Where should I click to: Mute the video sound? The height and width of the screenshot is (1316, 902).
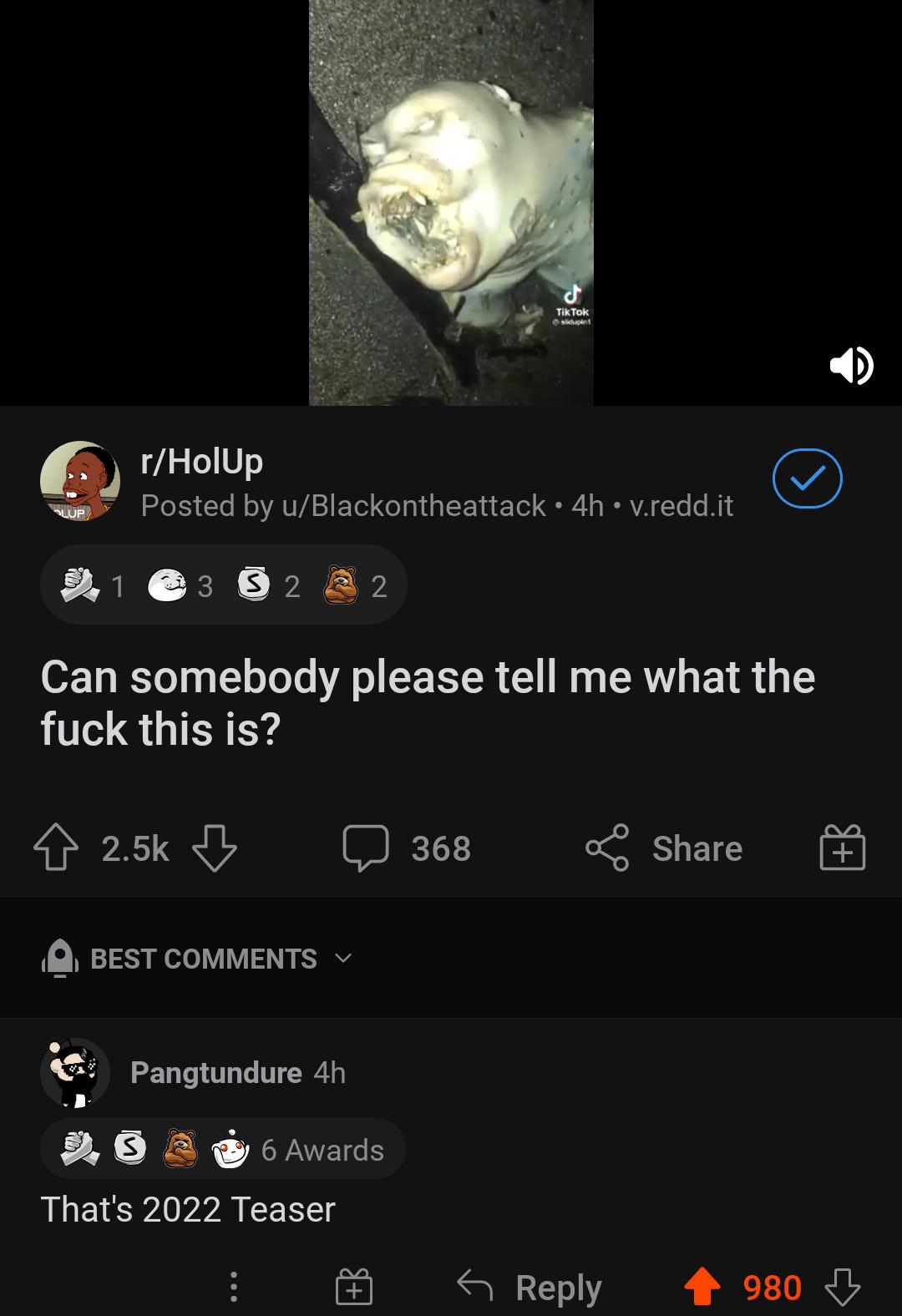point(851,366)
